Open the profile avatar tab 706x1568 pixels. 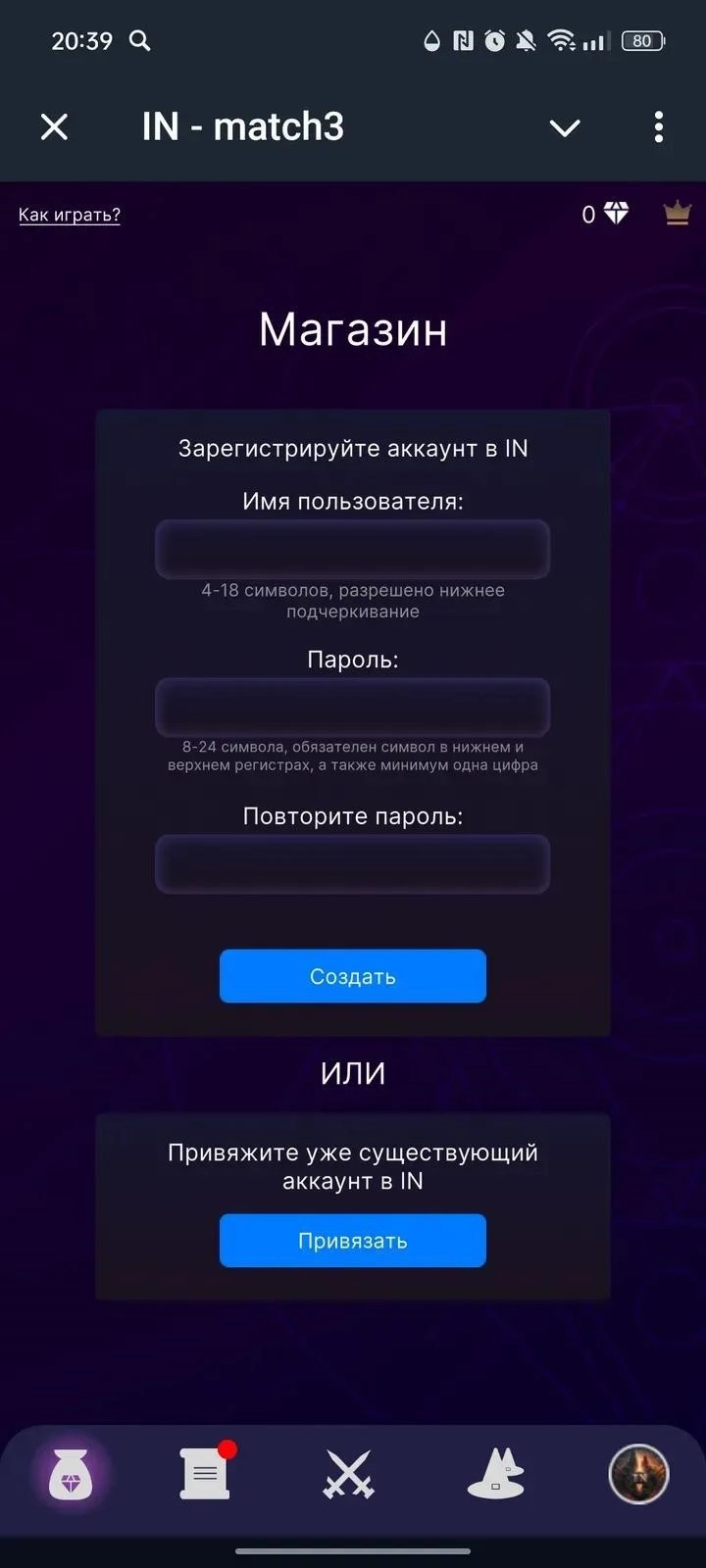point(638,1473)
